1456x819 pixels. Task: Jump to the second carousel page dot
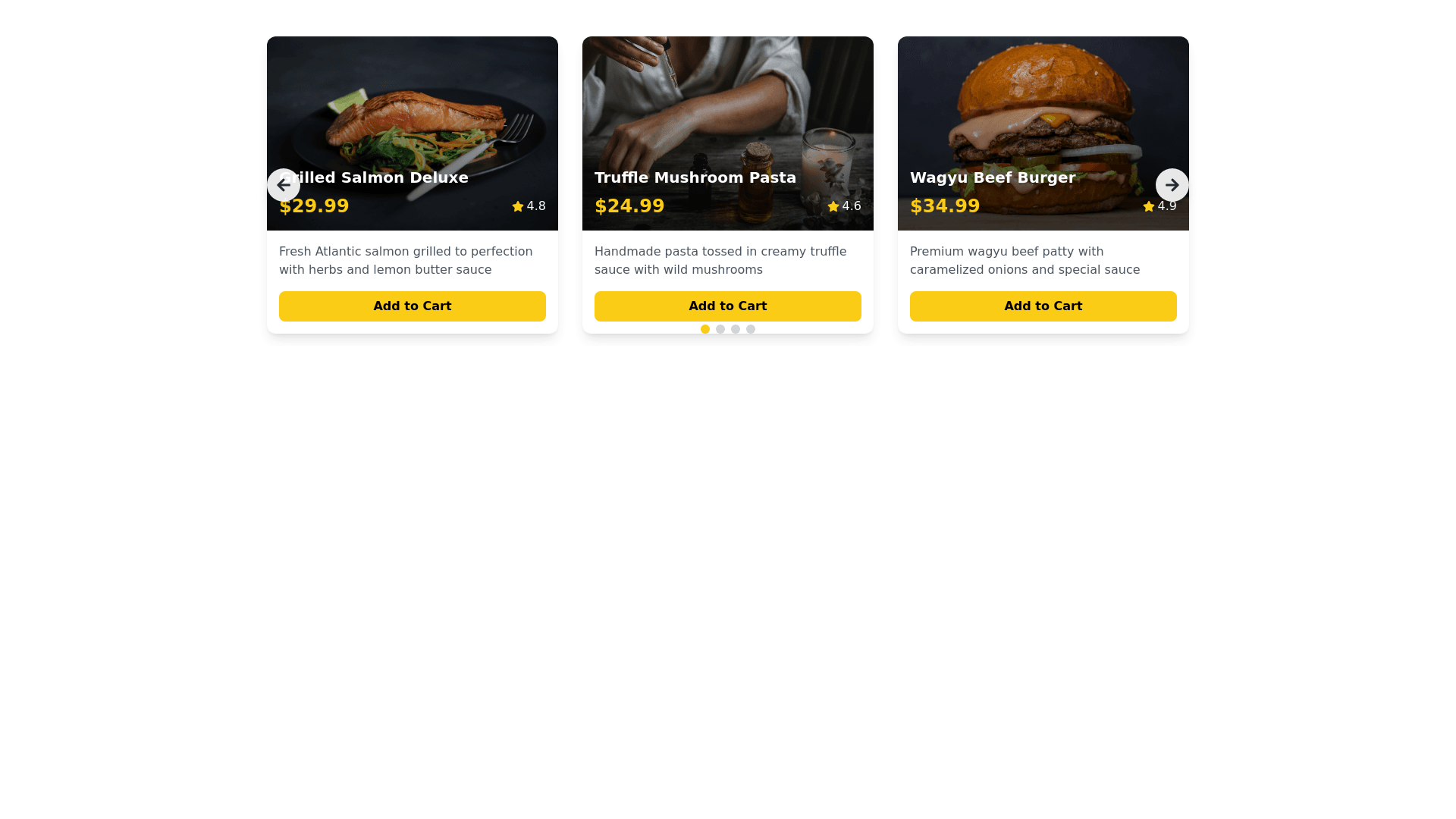click(720, 329)
